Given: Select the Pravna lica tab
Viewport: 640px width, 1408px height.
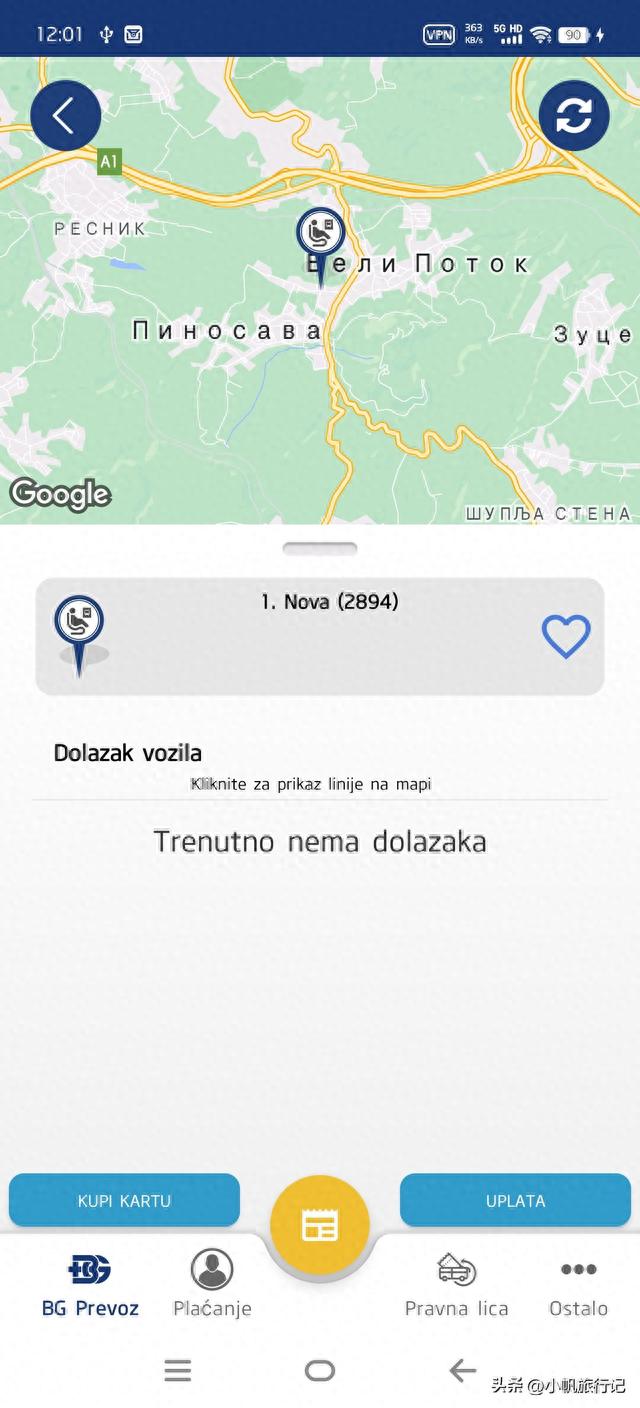Looking at the screenshot, I should [x=457, y=1286].
